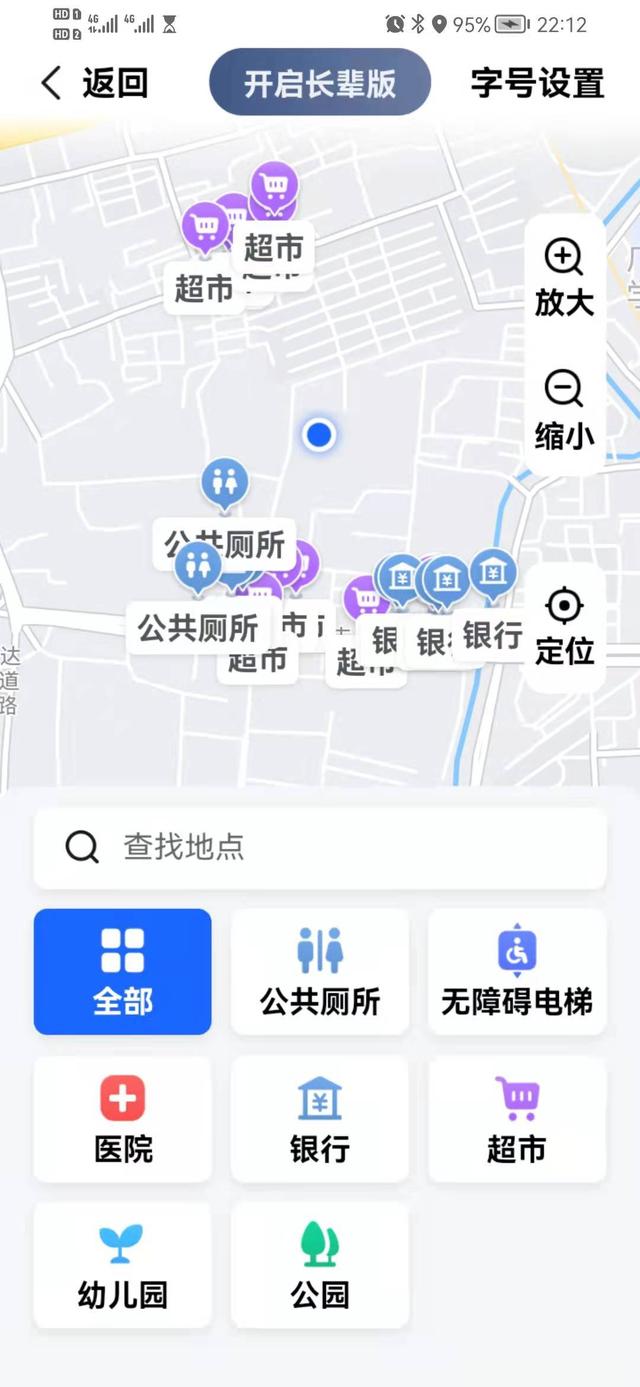
Task: Choose the 医院 category
Action: pyautogui.click(x=123, y=1119)
